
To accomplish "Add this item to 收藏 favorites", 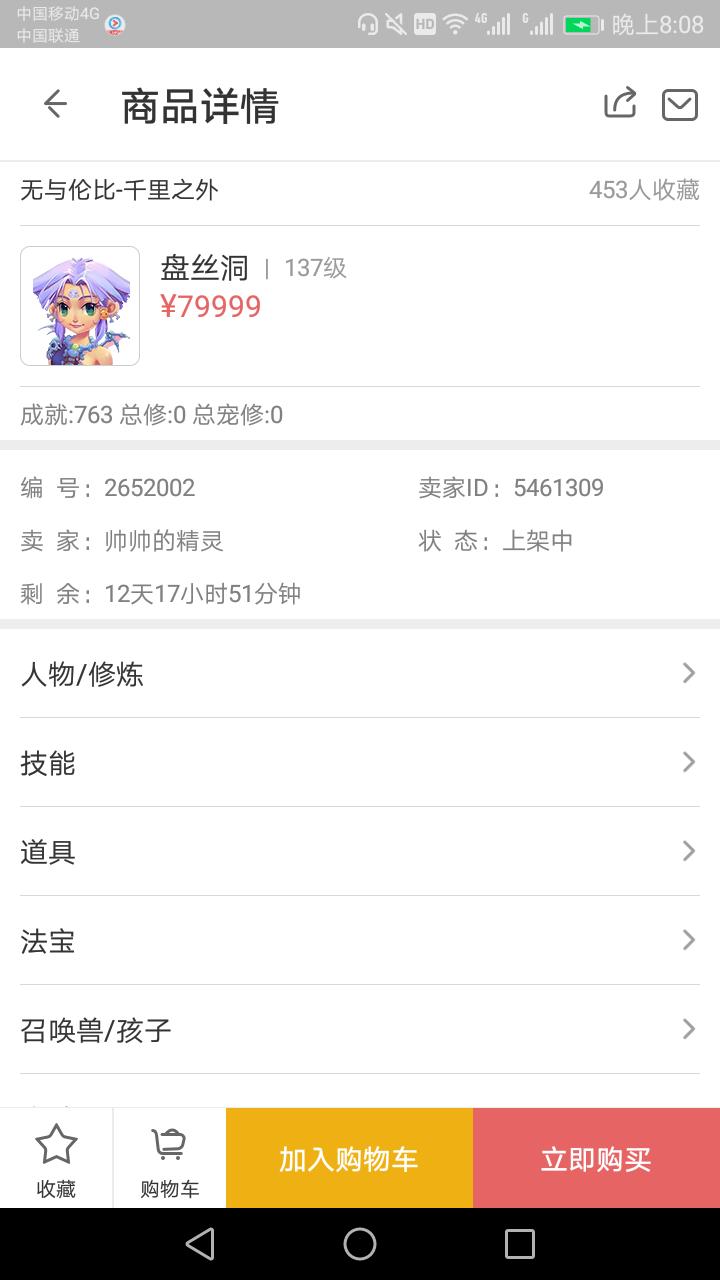I will pos(56,1159).
